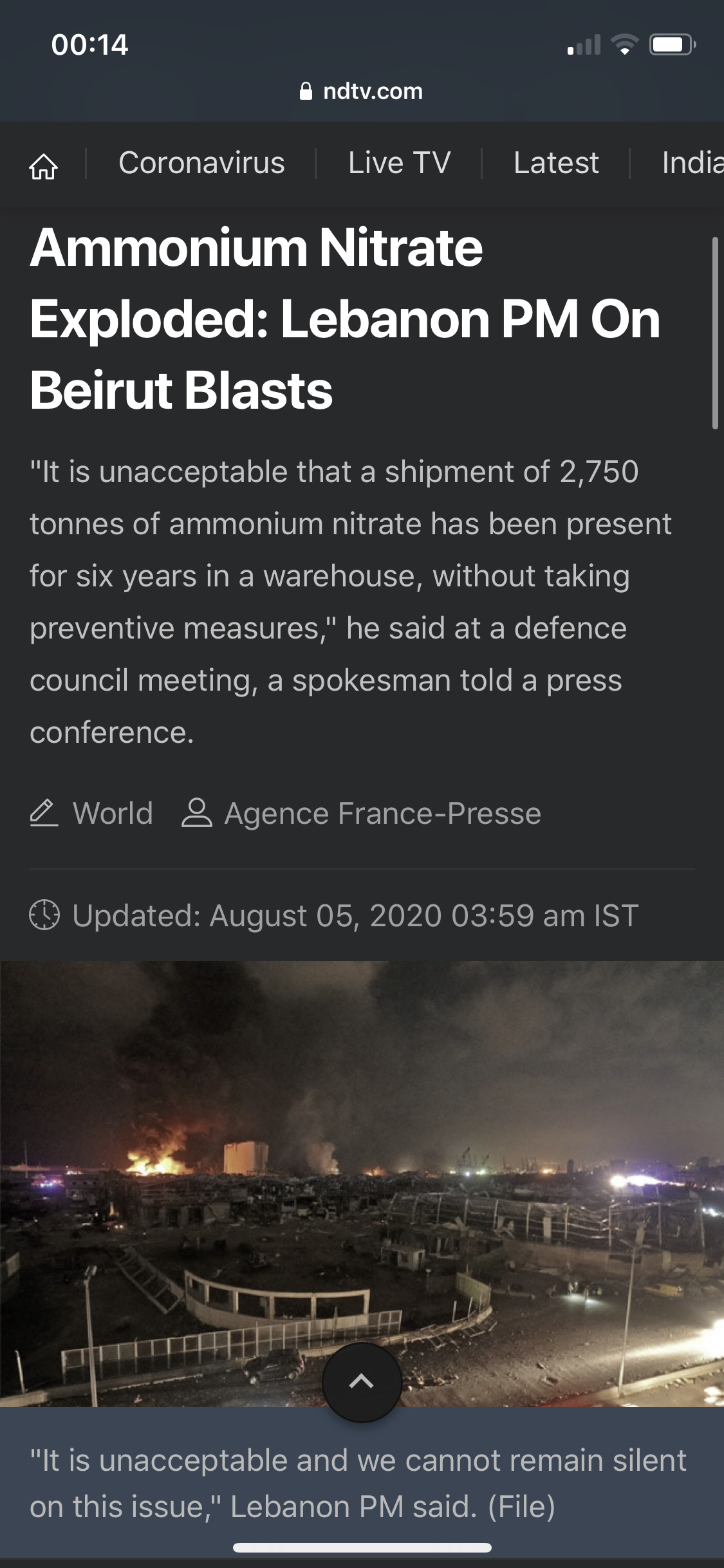
Task: View Agence France-Presse author link
Action: [x=382, y=813]
